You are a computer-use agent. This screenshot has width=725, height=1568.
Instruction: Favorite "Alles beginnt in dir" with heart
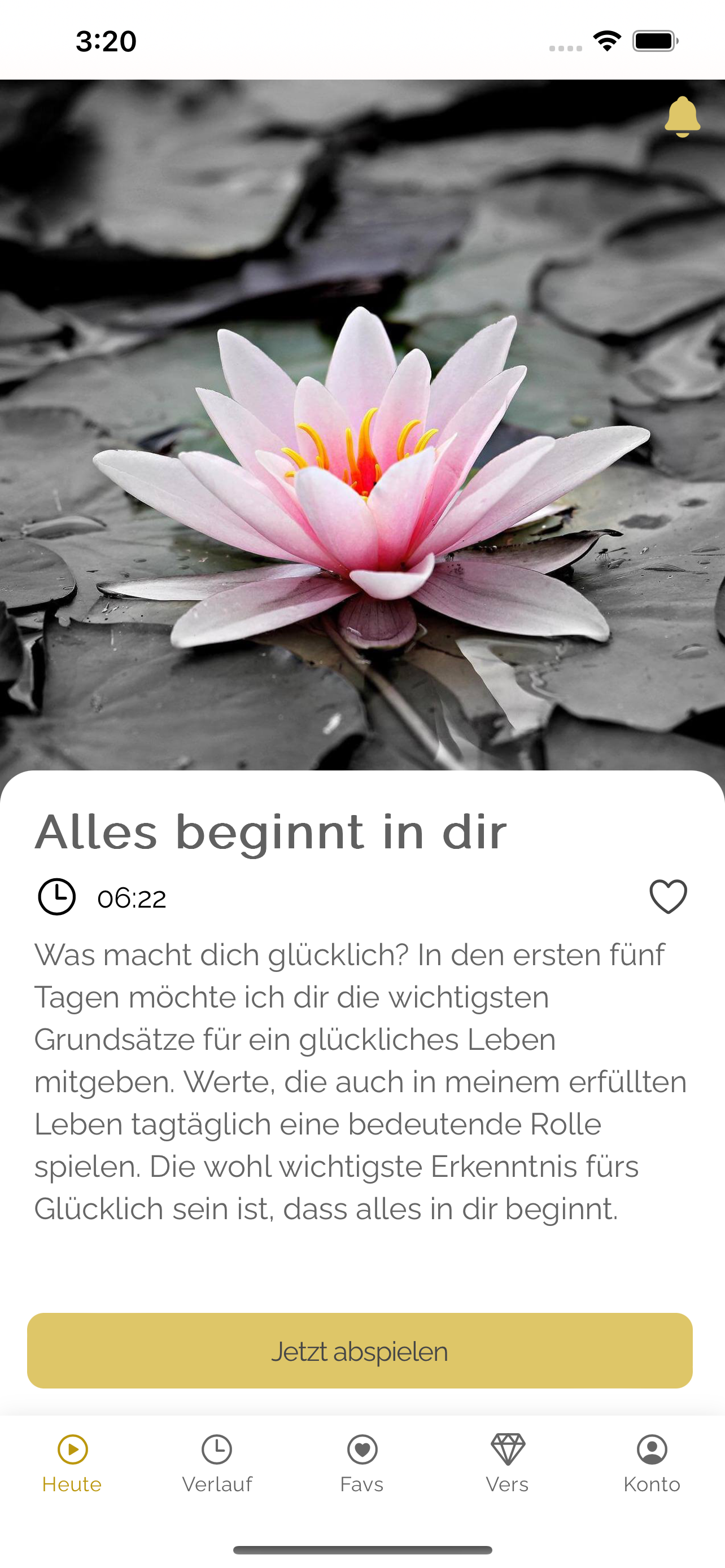[x=668, y=897]
